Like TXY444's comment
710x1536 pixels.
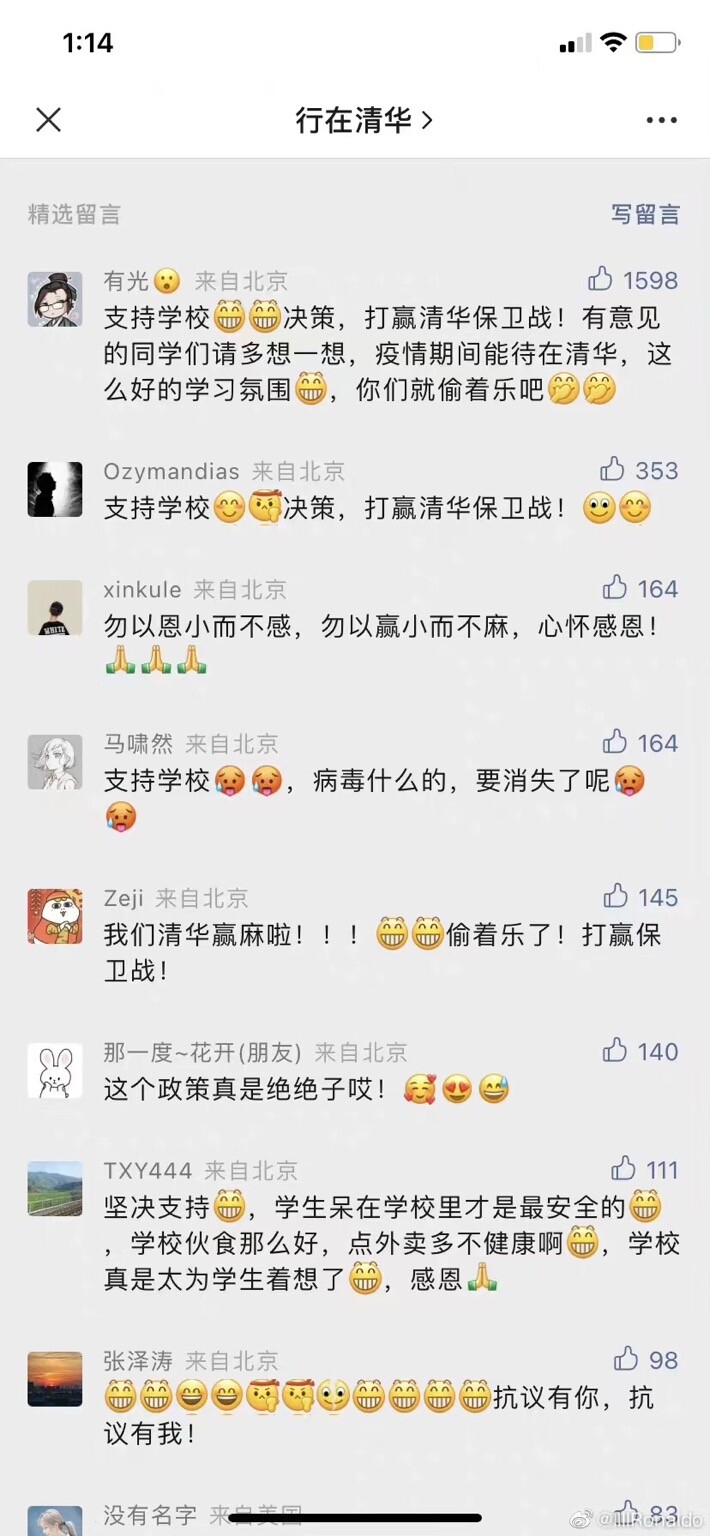click(623, 1168)
